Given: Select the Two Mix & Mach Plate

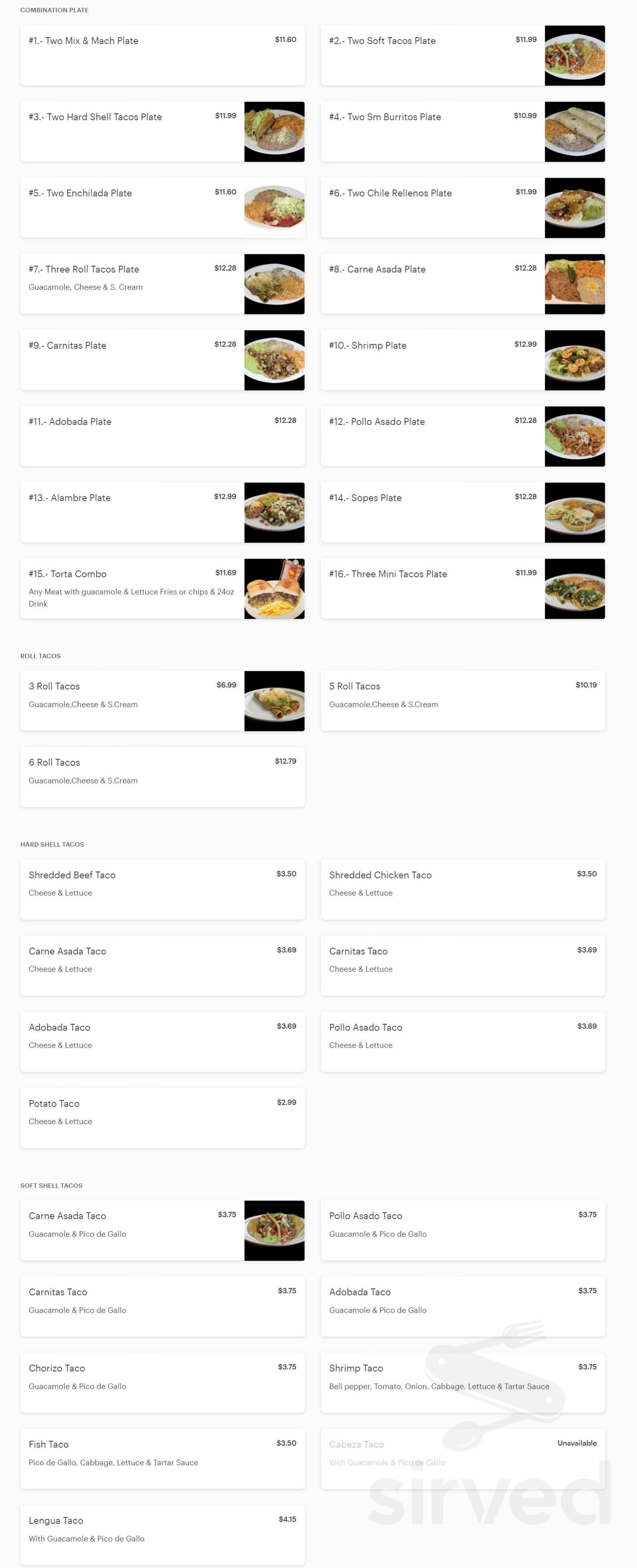Looking at the screenshot, I should 162,55.
